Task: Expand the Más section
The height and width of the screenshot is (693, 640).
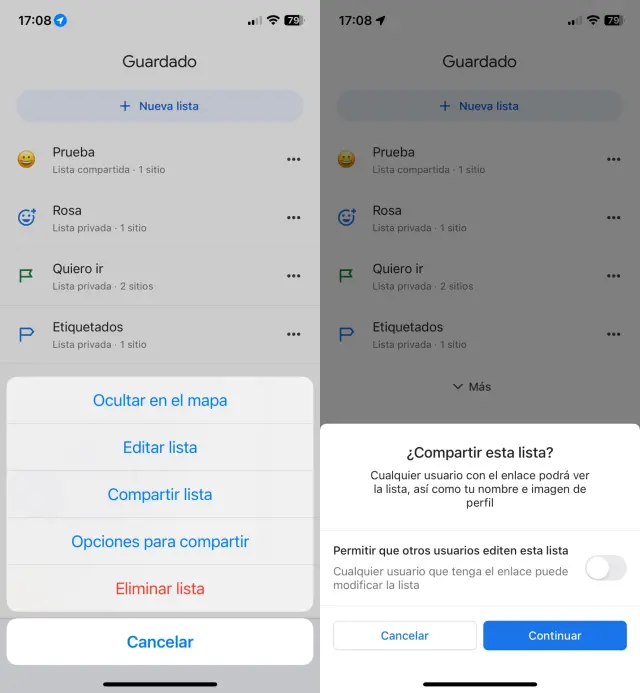Action: (x=472, y=386)
